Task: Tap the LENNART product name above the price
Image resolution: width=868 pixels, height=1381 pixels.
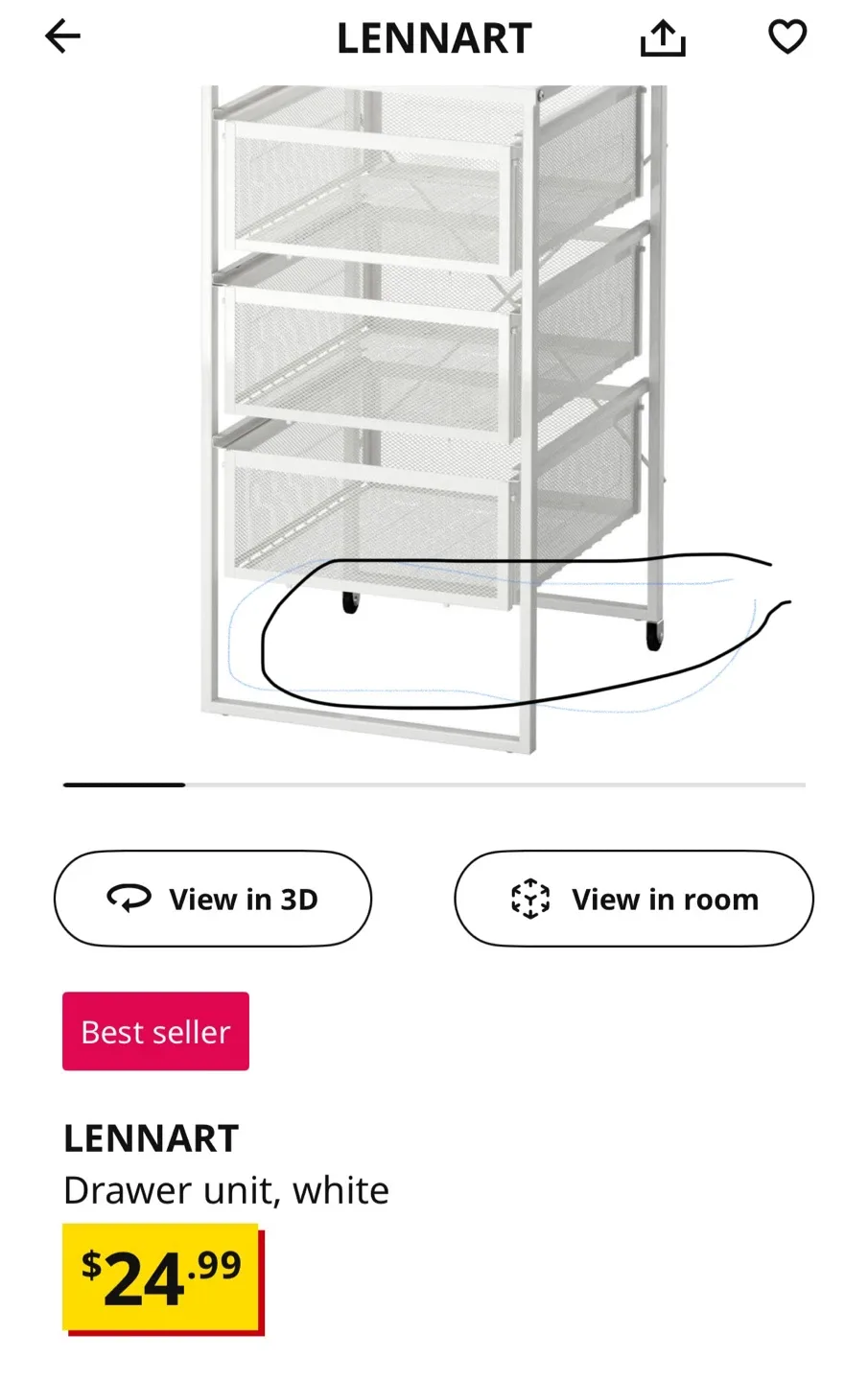Action: [151, 1137]
